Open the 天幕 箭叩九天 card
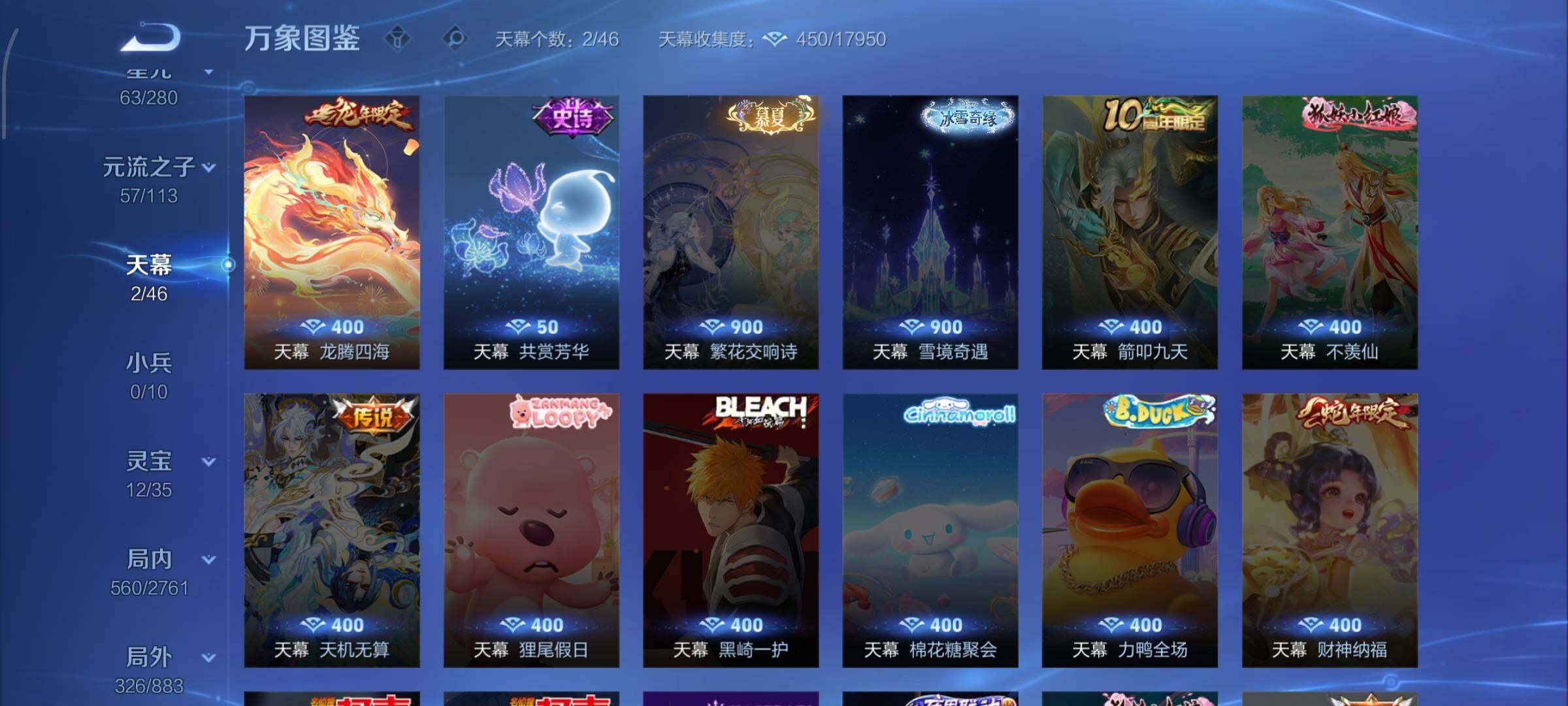This screenshot has height=706, width=1568. [1130, 233]
